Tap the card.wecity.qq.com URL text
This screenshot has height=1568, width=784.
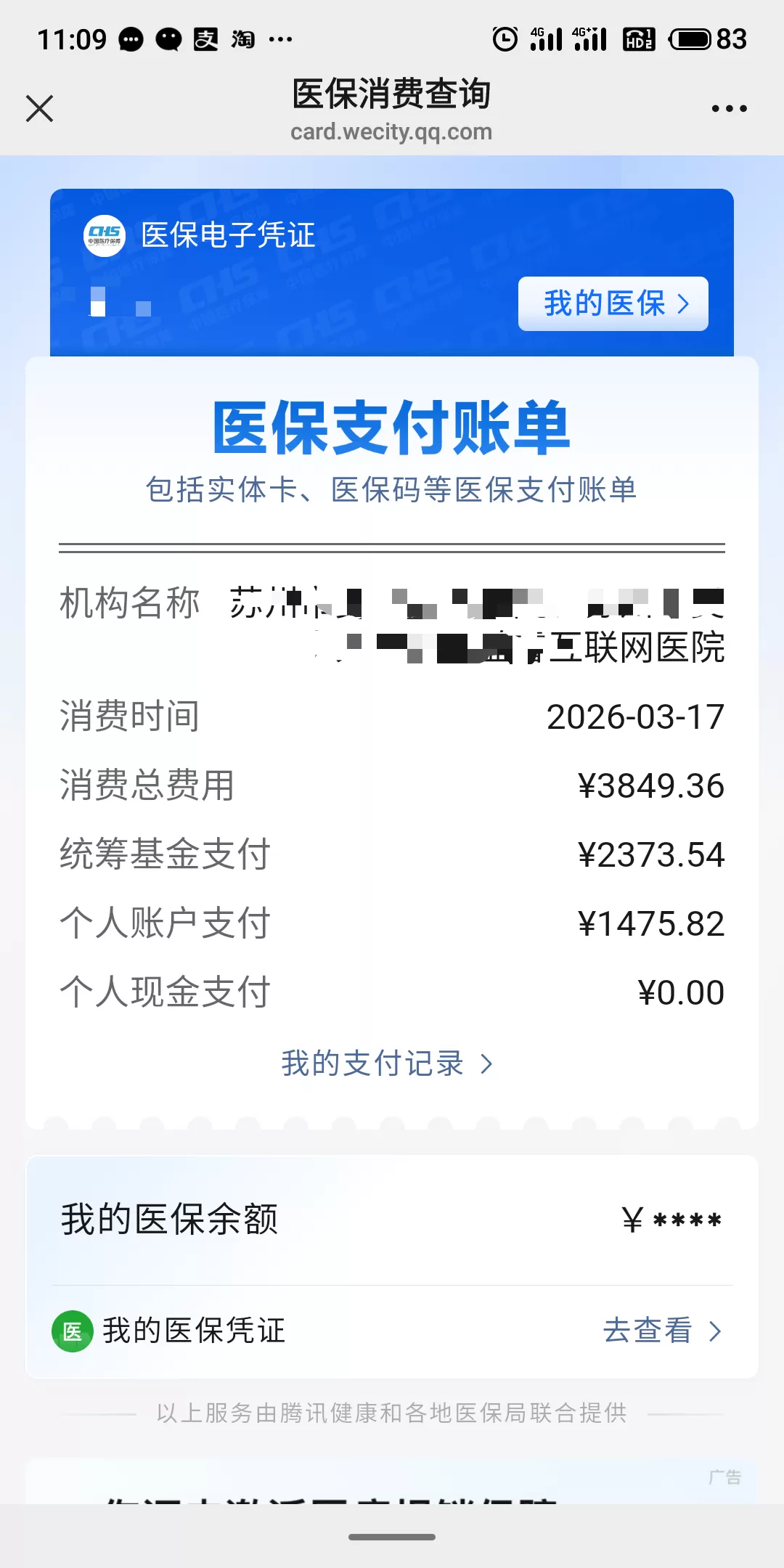(x=391, y=132)
